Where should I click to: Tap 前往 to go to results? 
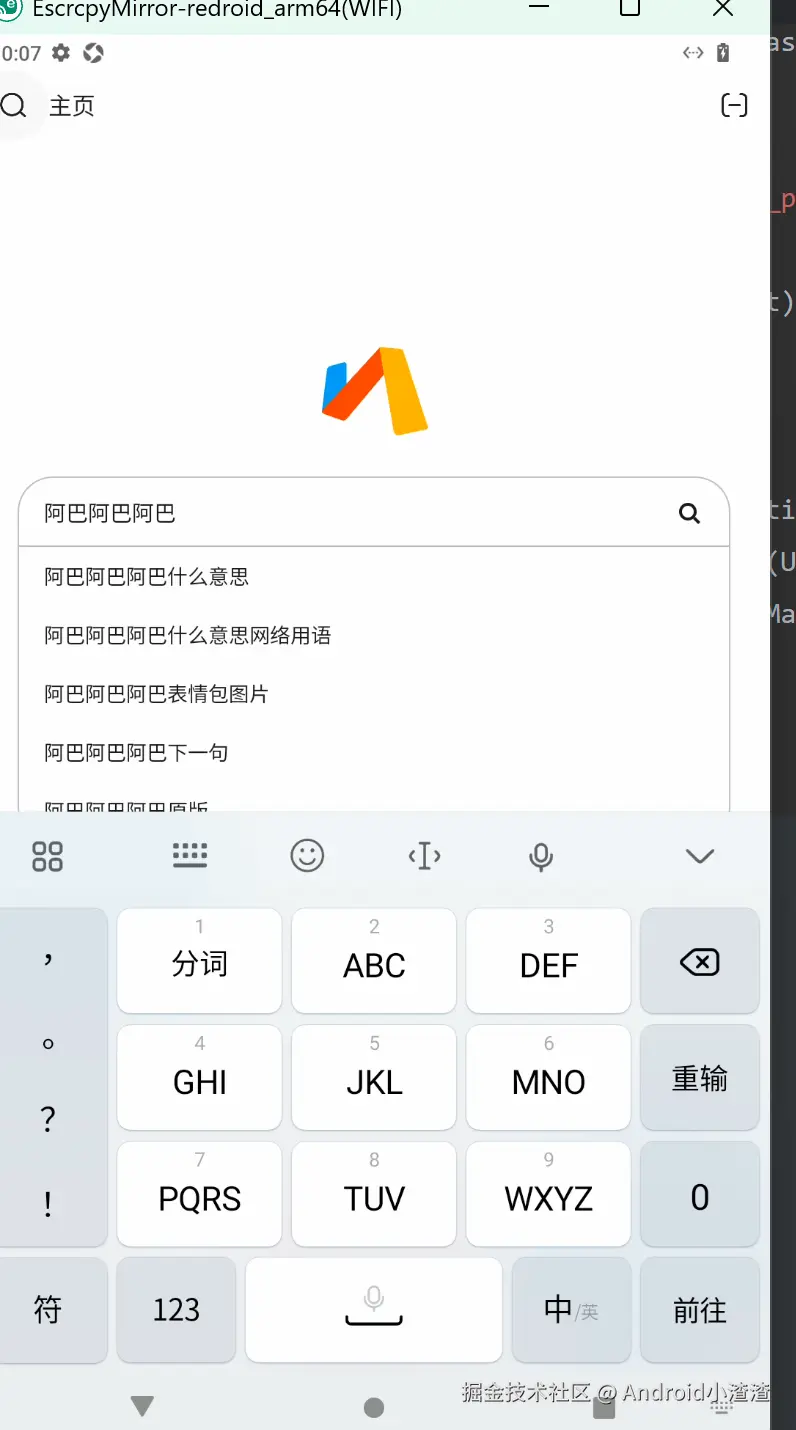click(x=699, y=1310)
